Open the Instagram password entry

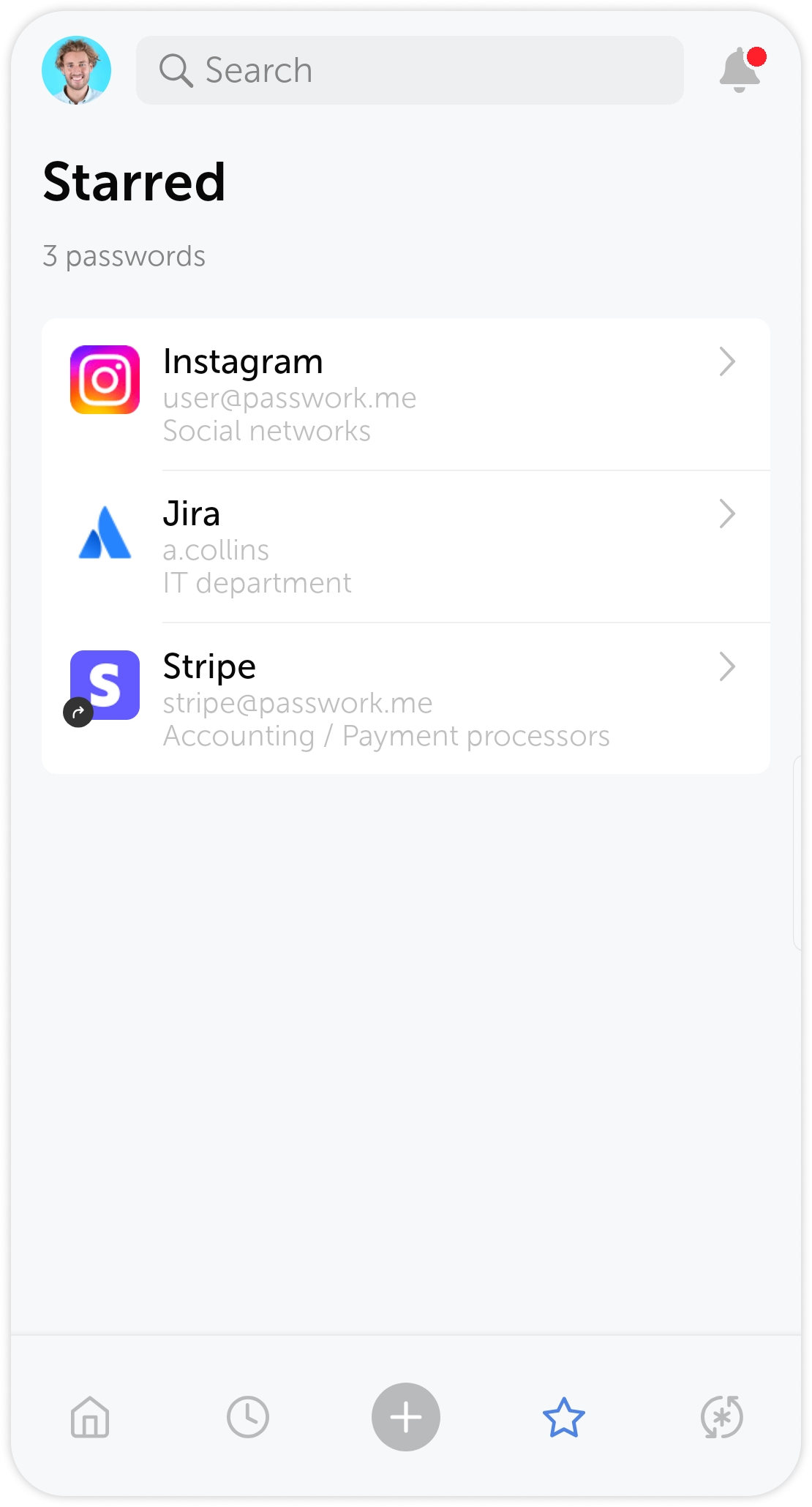pyautogui.click(x=406, y=395)
